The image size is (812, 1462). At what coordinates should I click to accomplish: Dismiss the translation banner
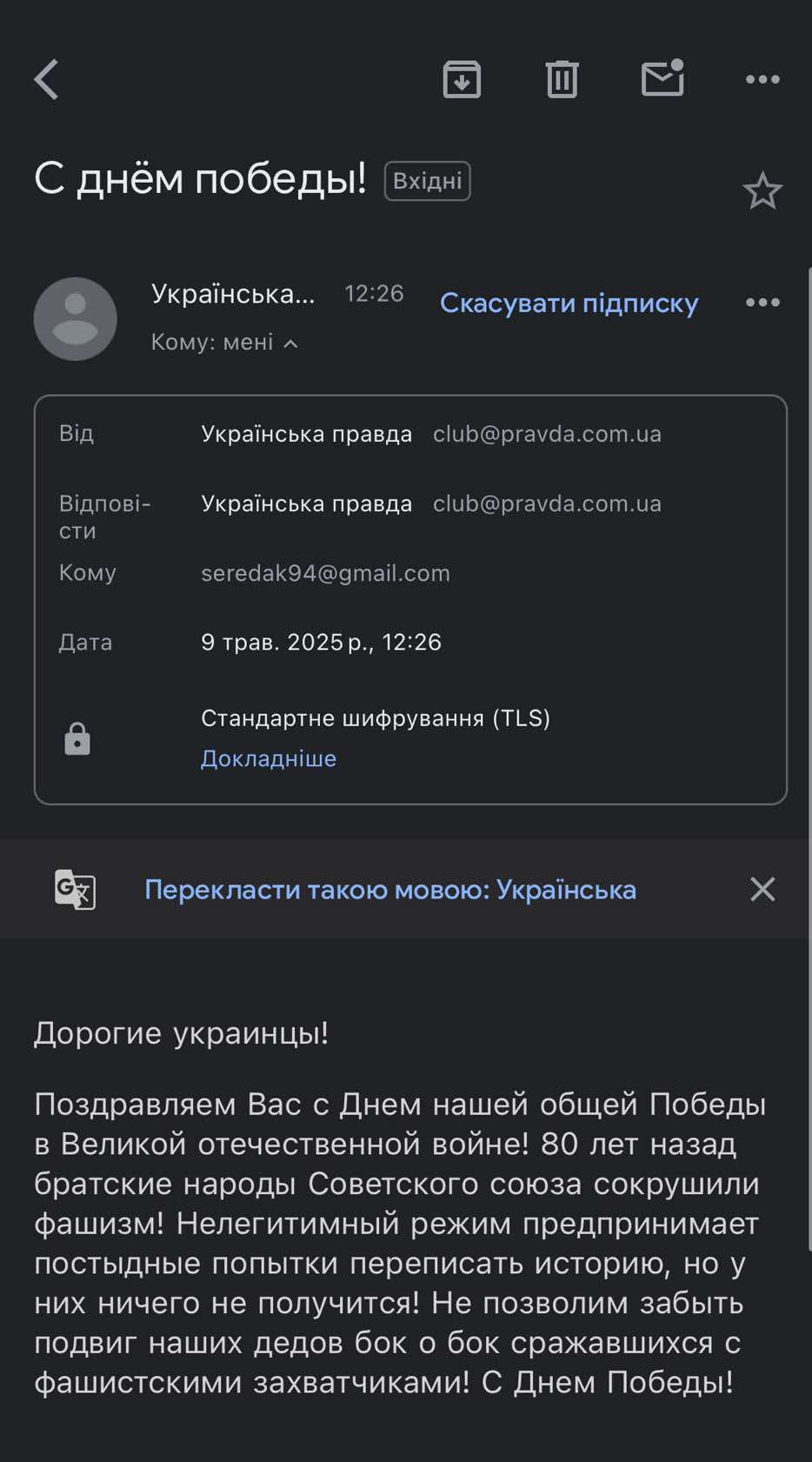(x=762, y=889)
